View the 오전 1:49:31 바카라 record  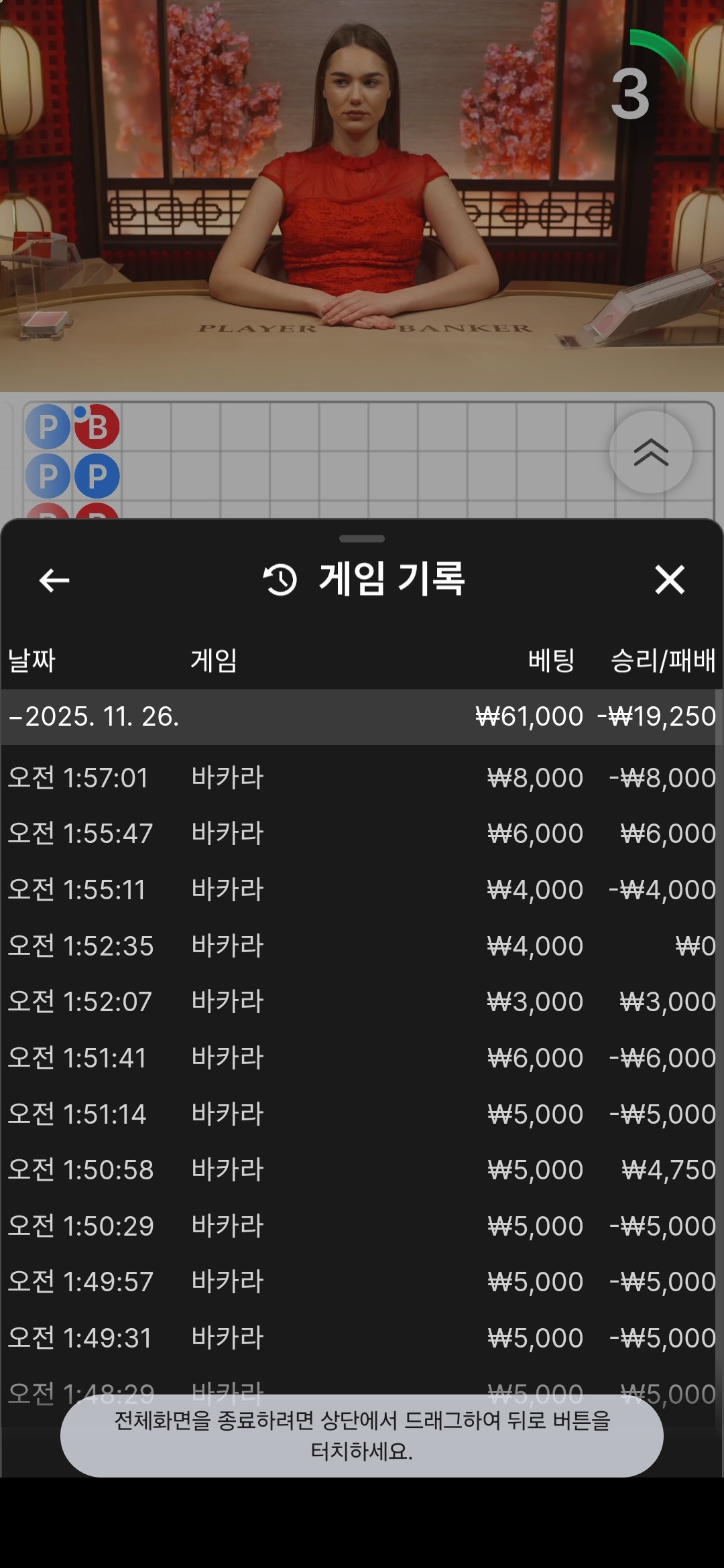362,1338
